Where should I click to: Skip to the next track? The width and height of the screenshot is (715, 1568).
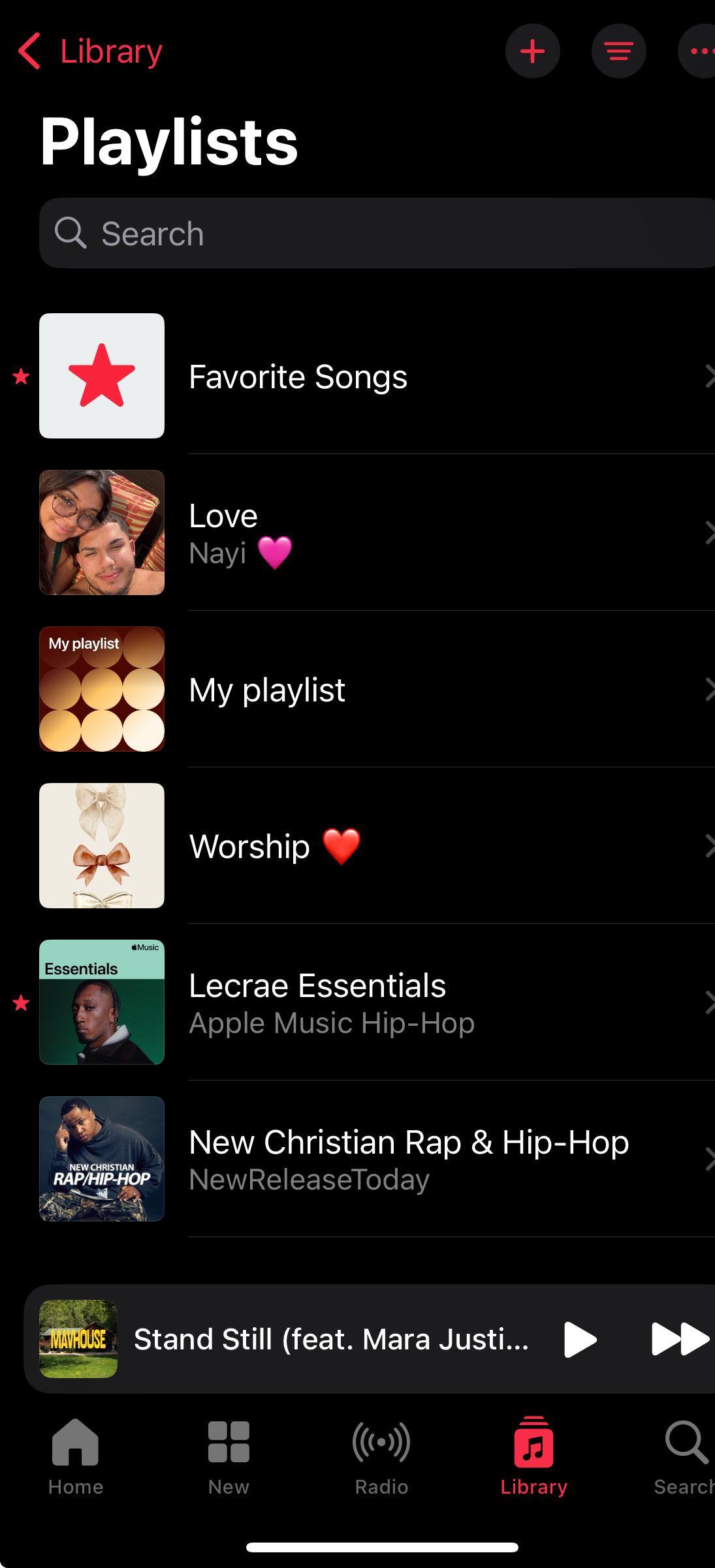point(679,1340)
